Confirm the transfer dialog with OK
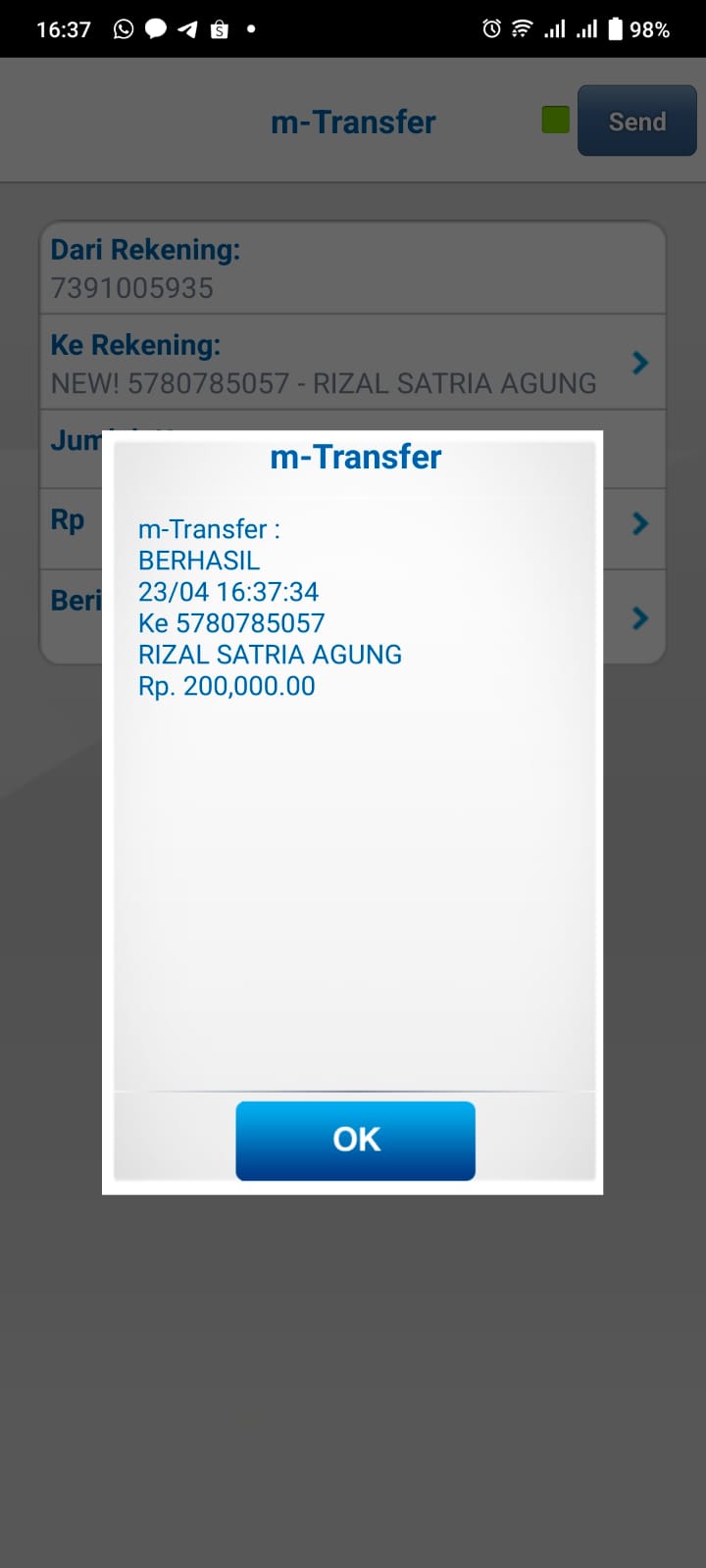The width and height of the screenshot is (706, 1568). coord(355,1140)
